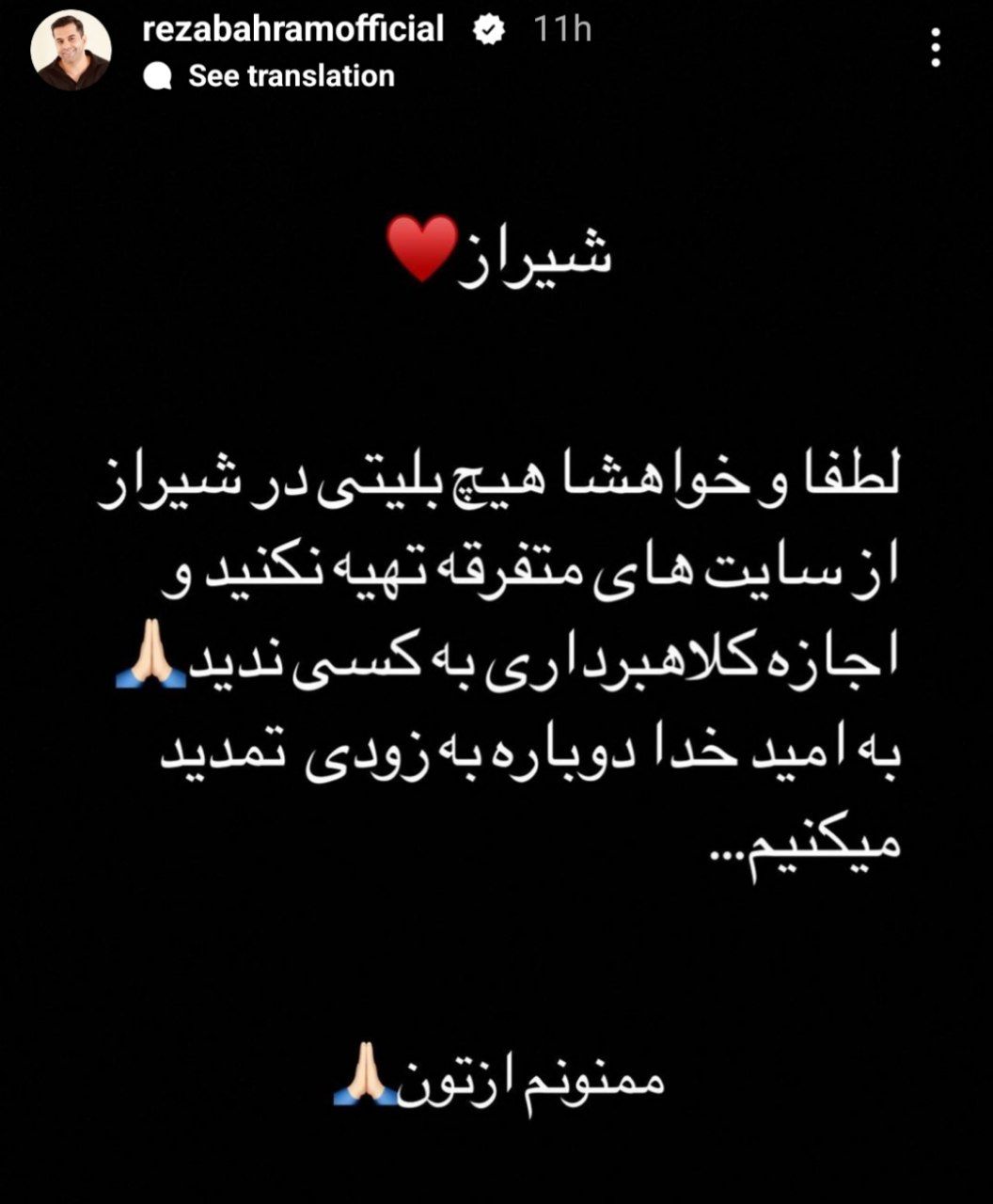The height and width of the screenshot is (1204, 993).
Task: Tap the rezabahramofficial username
Action: [292, 29]
